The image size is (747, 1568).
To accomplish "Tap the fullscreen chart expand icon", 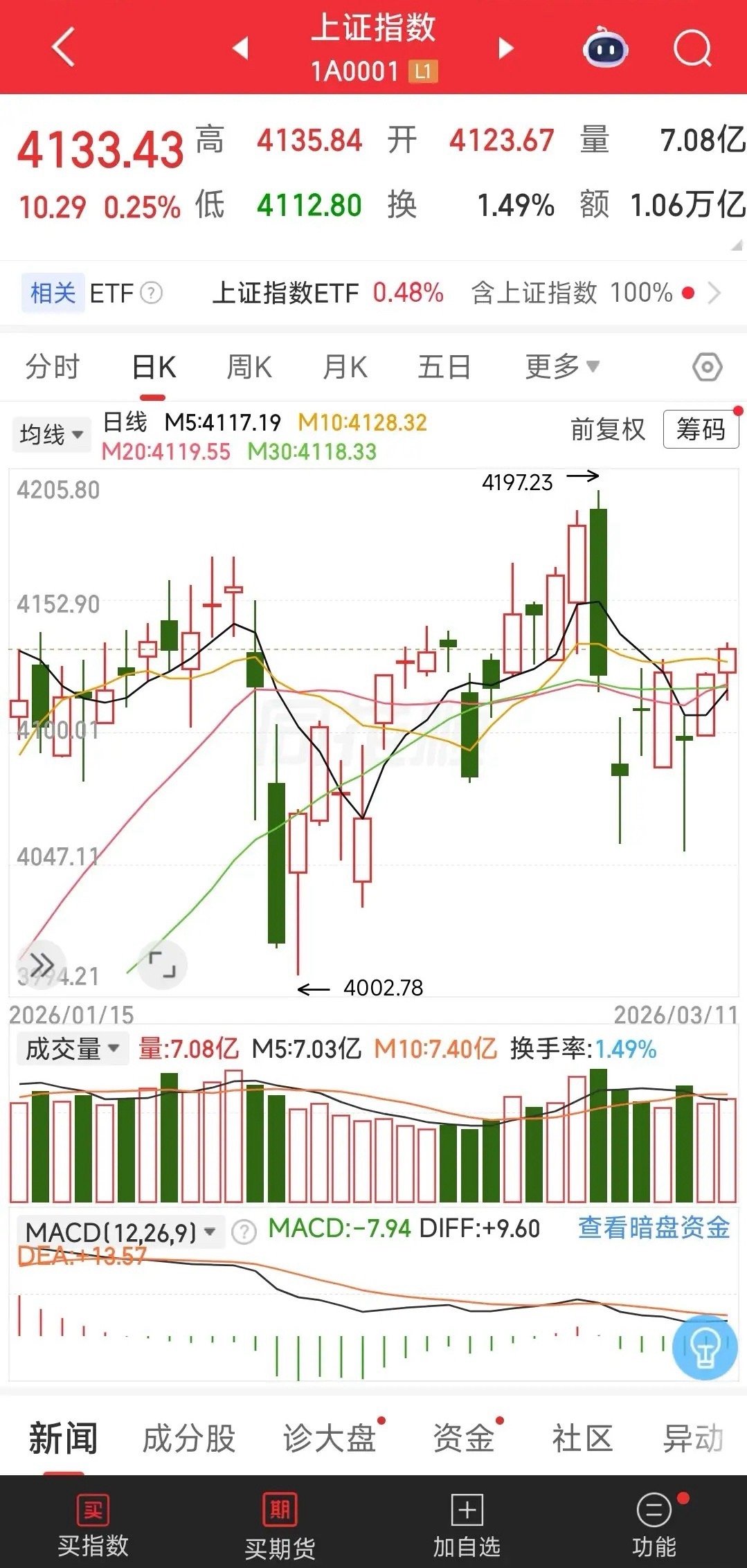I will coord(161,962).
